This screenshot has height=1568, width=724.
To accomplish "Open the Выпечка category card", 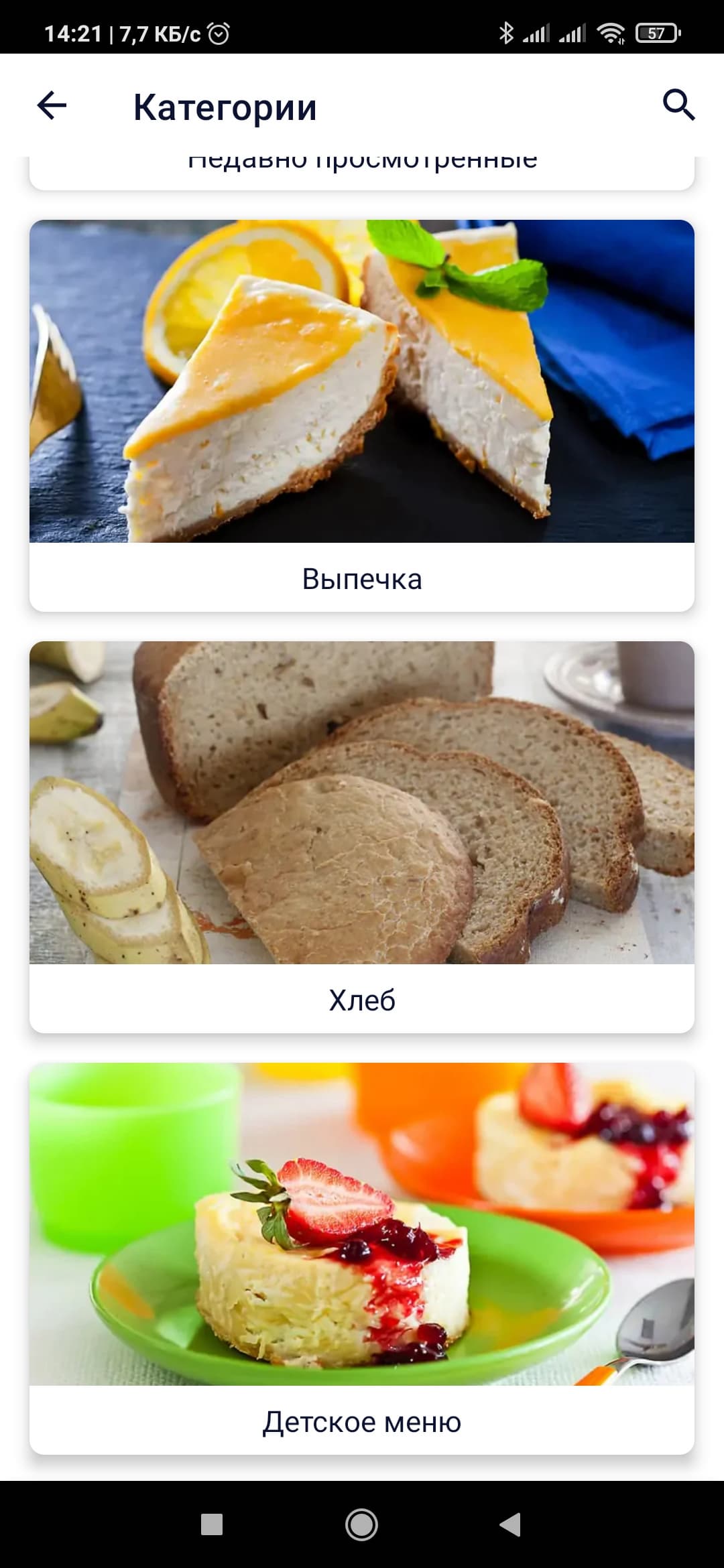I will click(362, 415).
